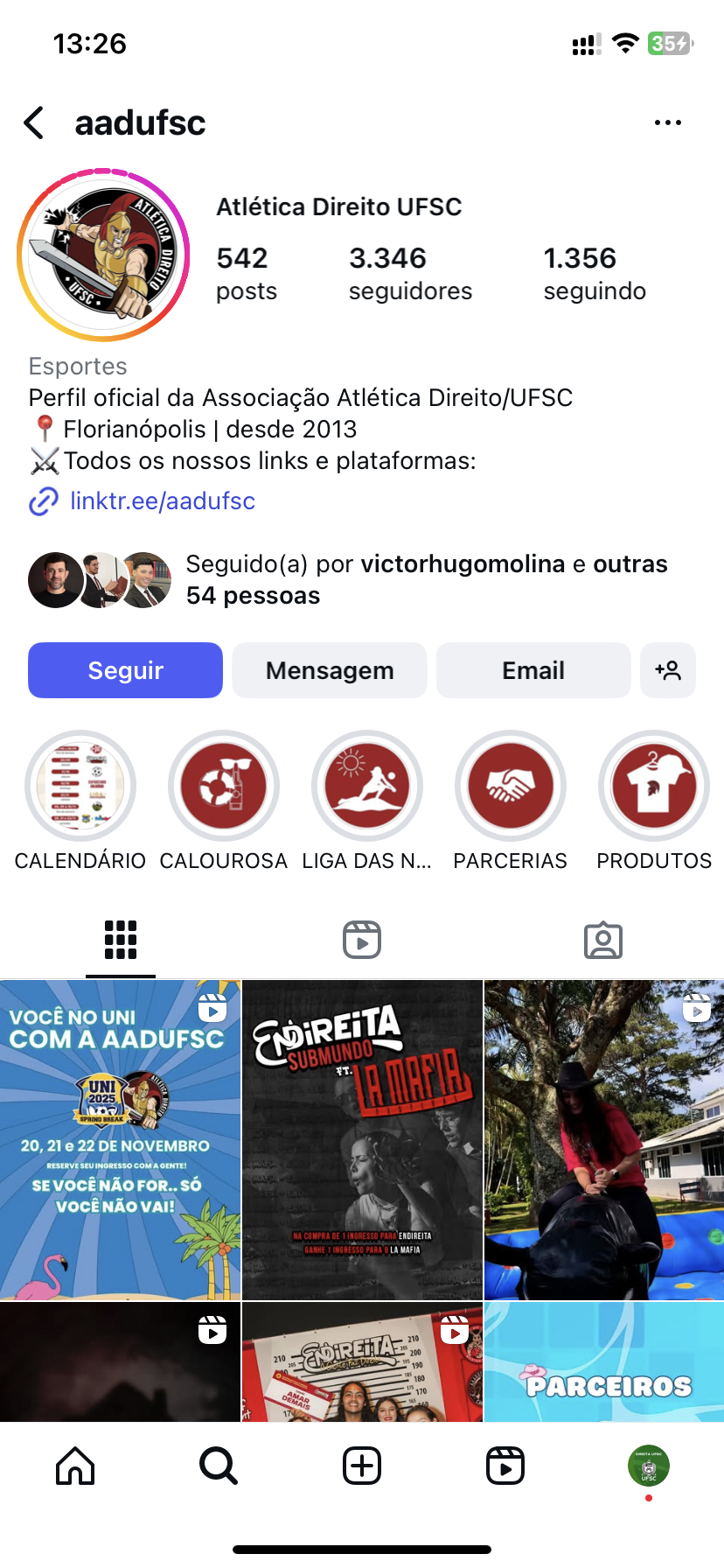Switch to the Reels profile tab
This screenshot has width=724, height=1568.
[362, 940]
